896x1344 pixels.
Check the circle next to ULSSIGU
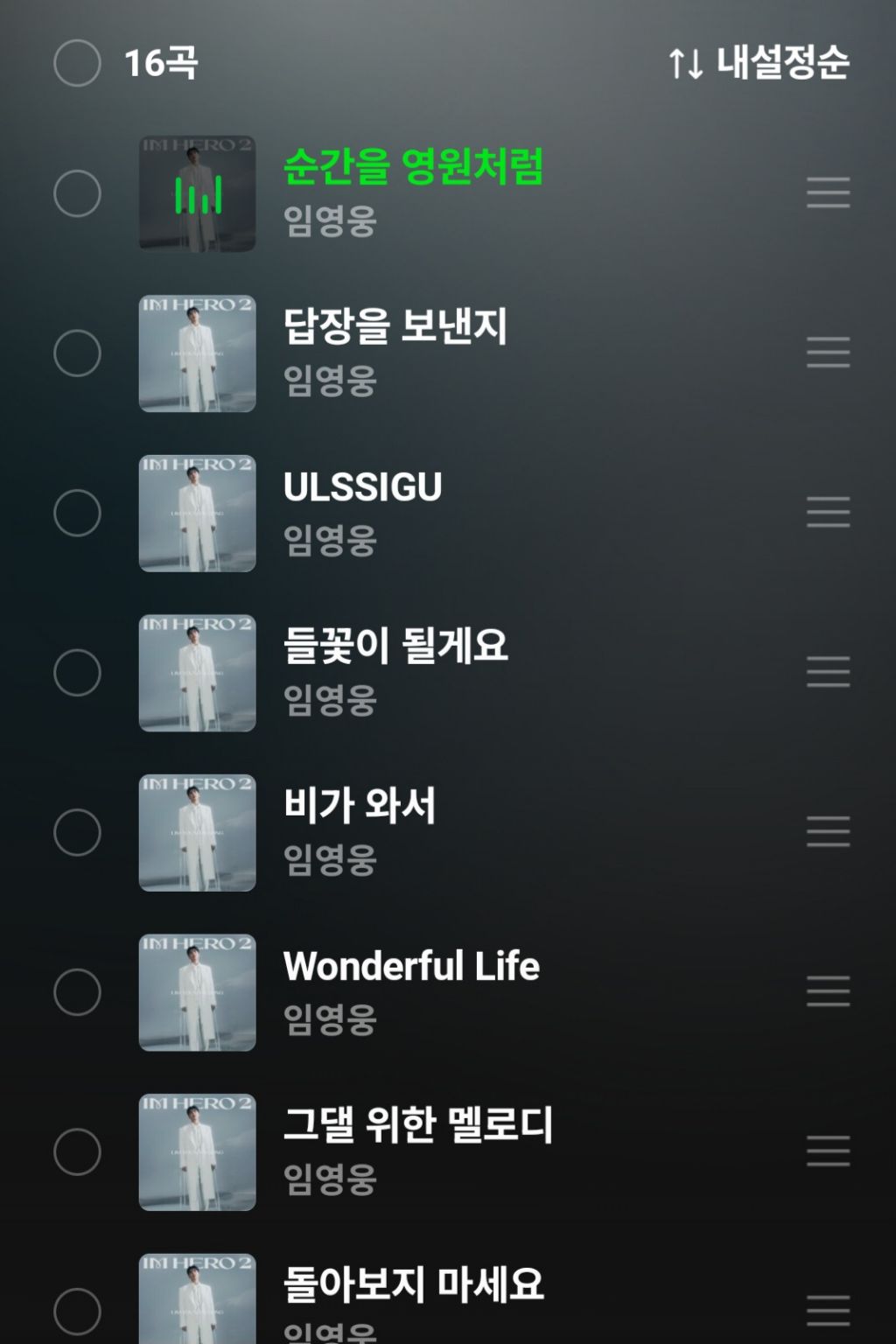tap(77, 513)
